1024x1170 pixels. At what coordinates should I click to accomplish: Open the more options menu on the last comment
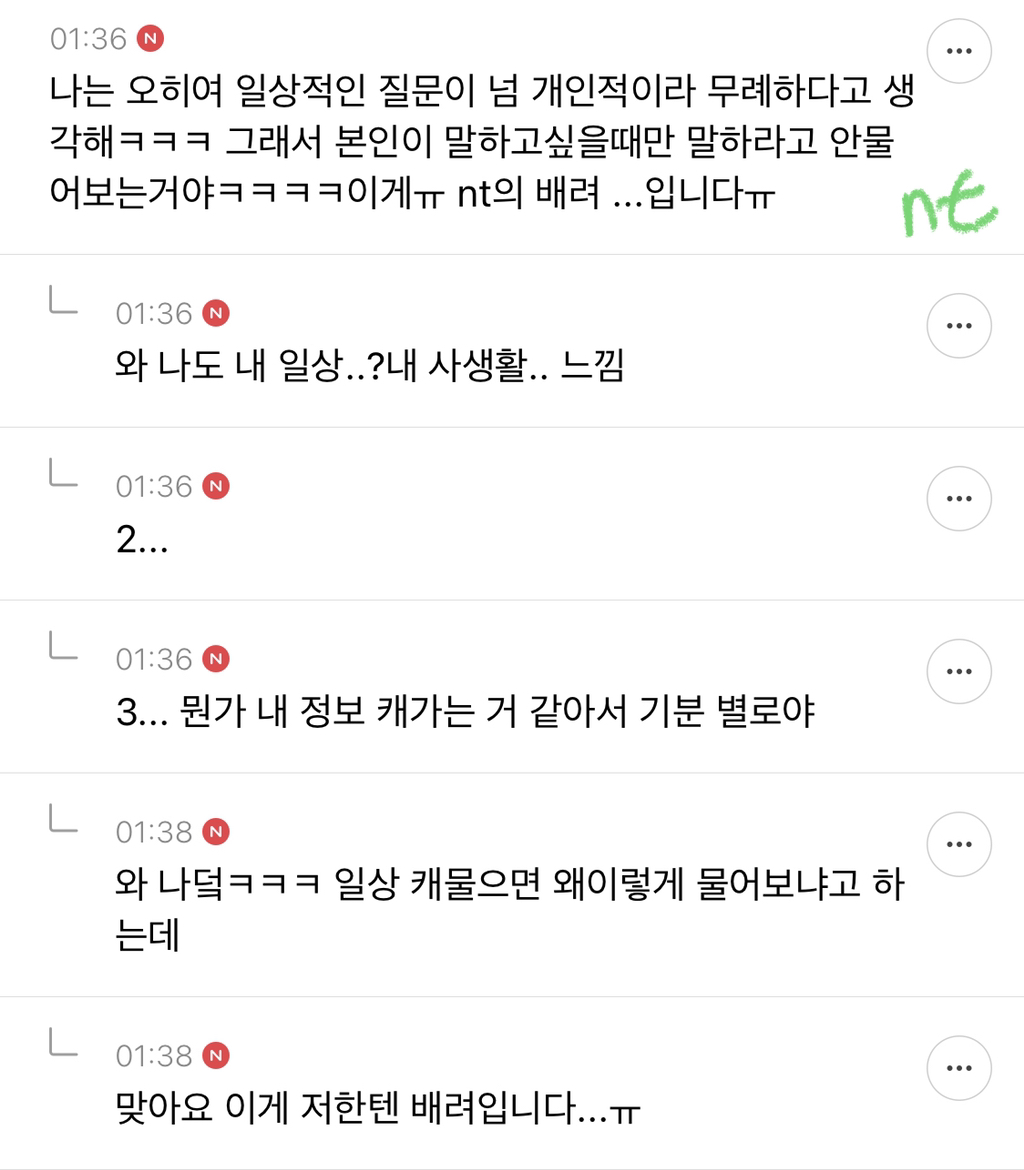tap(958, 1067)
